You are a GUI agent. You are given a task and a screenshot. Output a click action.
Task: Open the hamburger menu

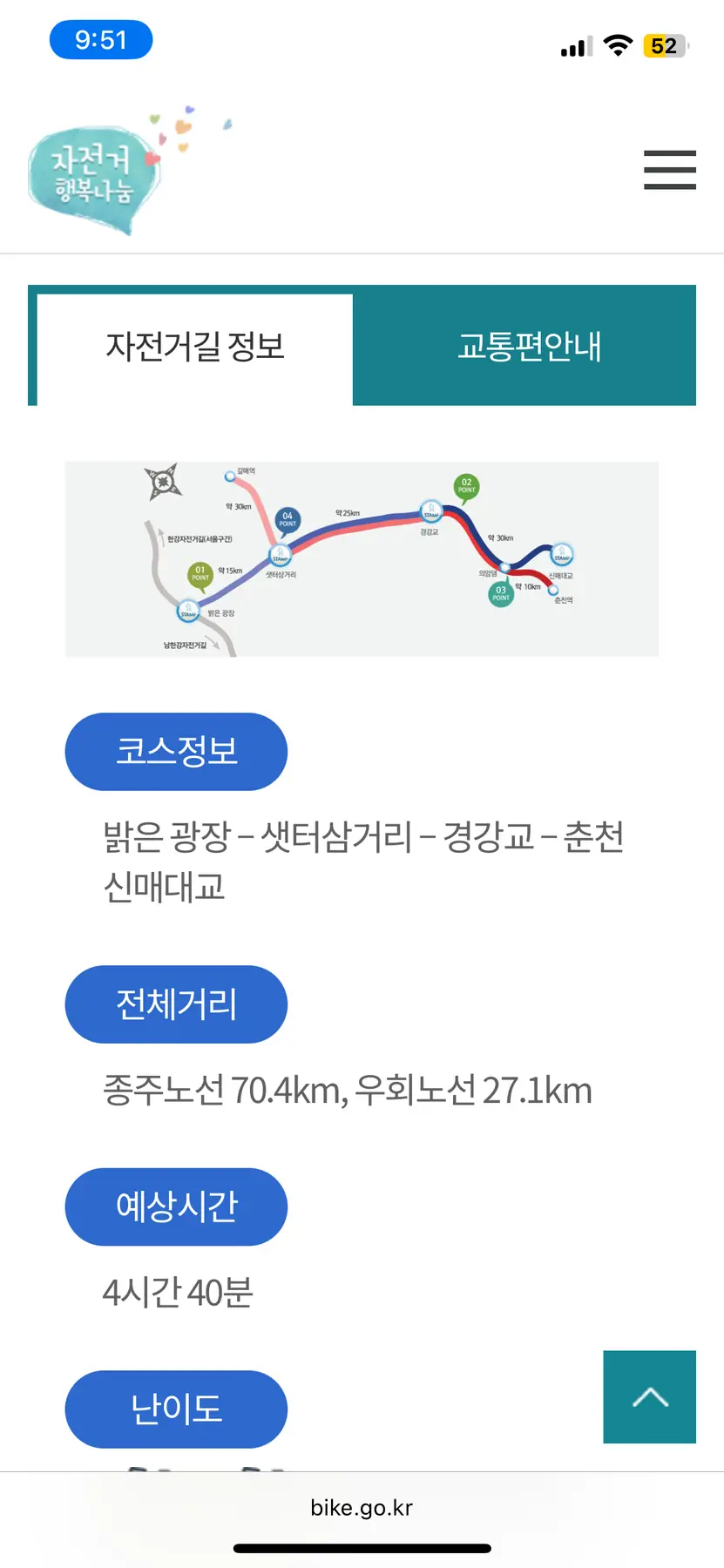pos(669,170)
